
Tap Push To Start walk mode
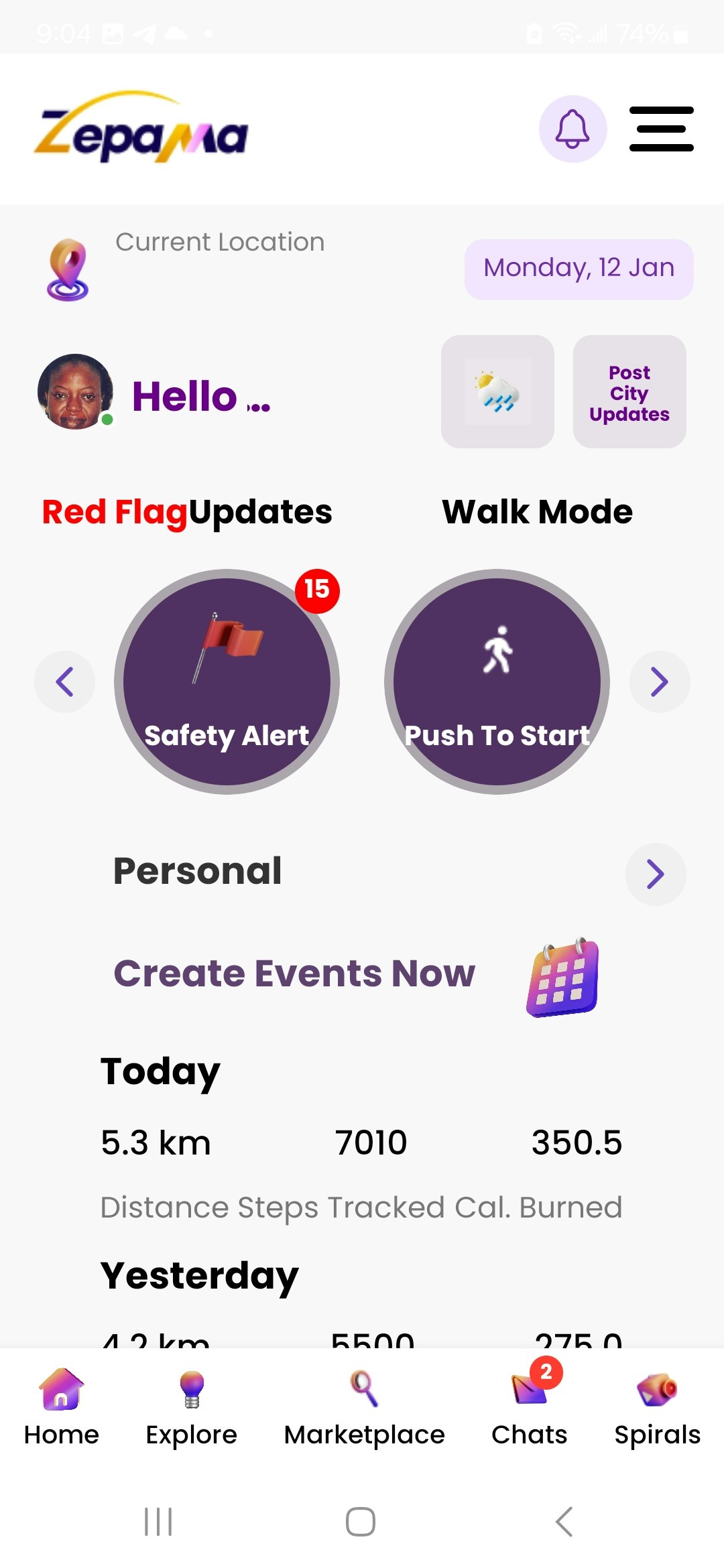pyautogui.click(x=497, y=681)
